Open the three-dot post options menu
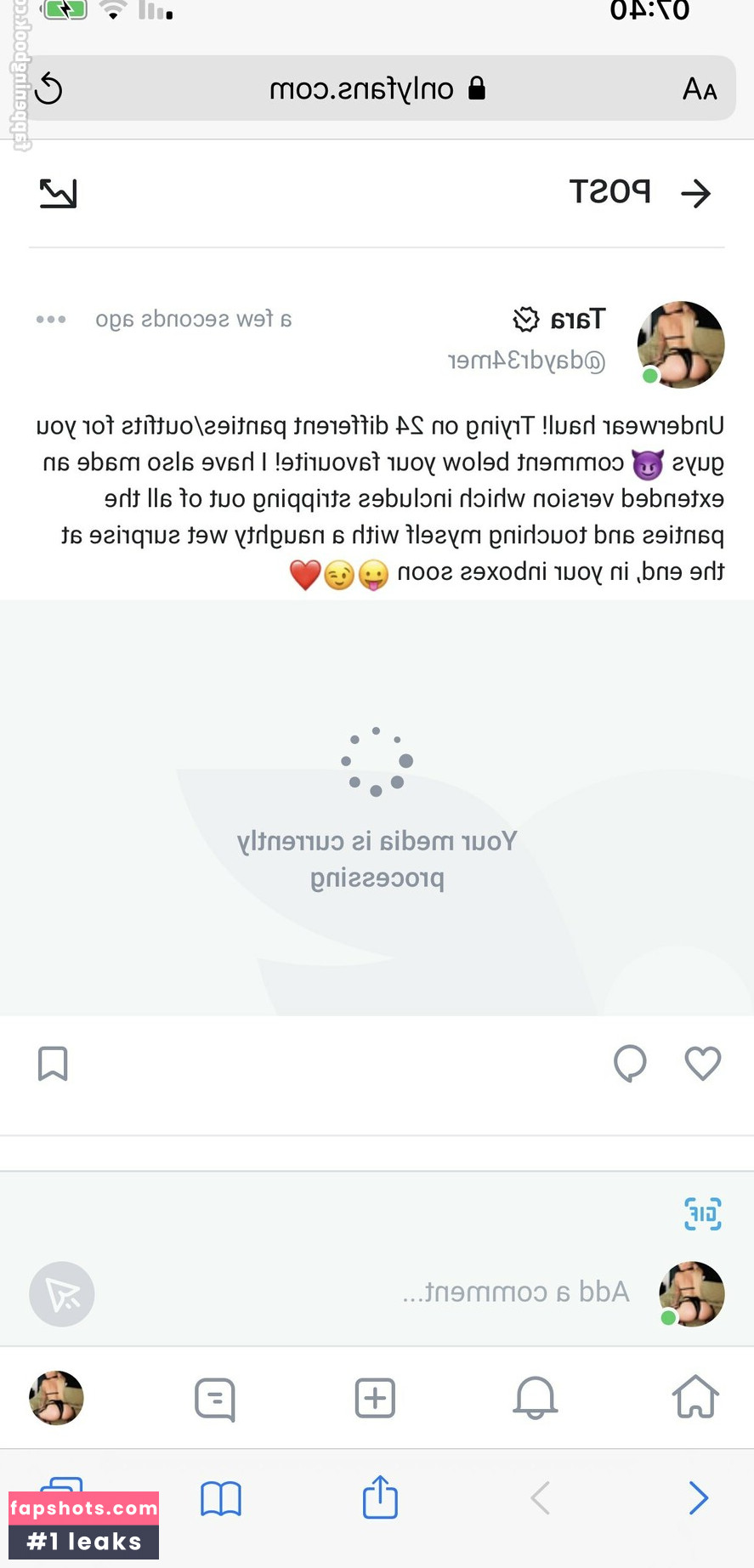This screenshot has width=754, height=1568. coord(51,320)
